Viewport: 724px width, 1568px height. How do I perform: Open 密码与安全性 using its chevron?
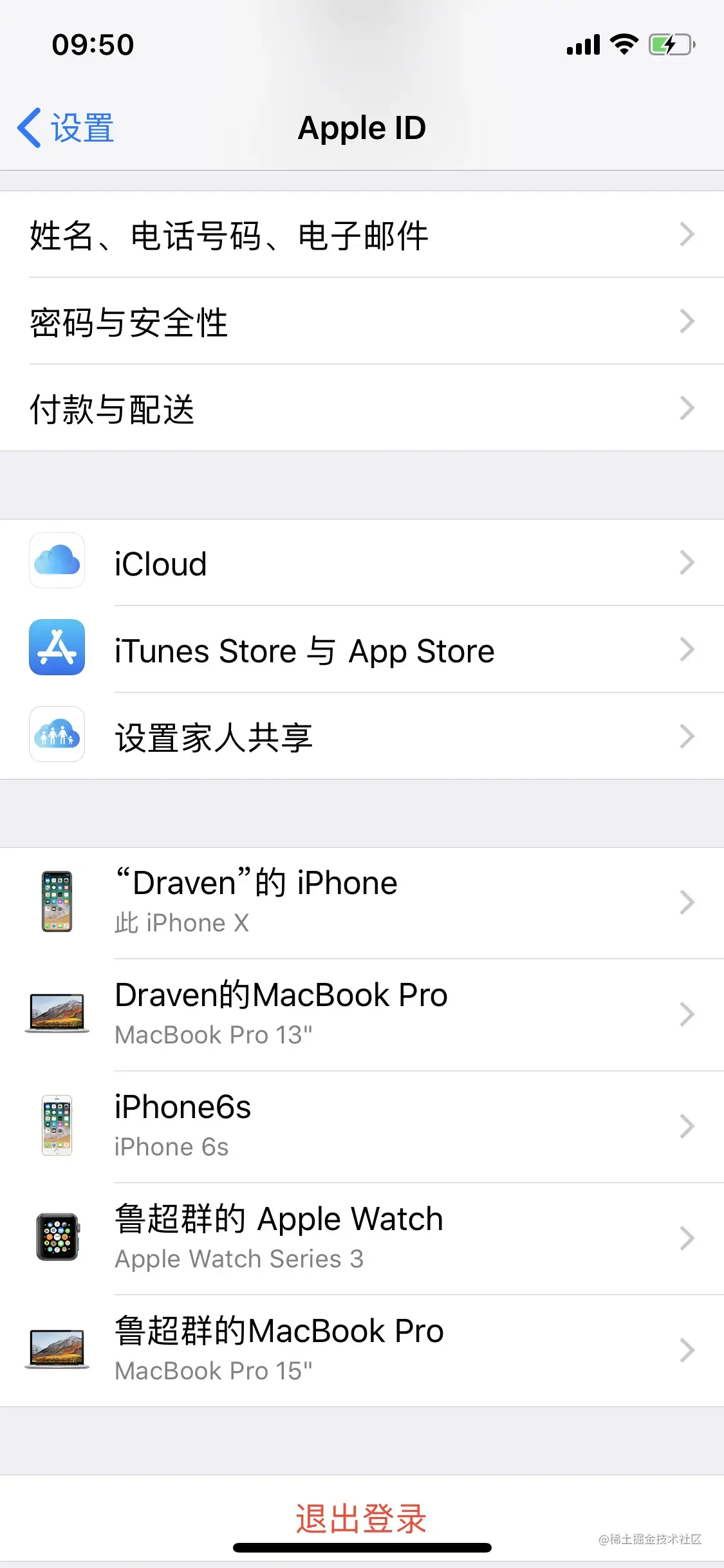pyautogui.click(x=687, y=322)
